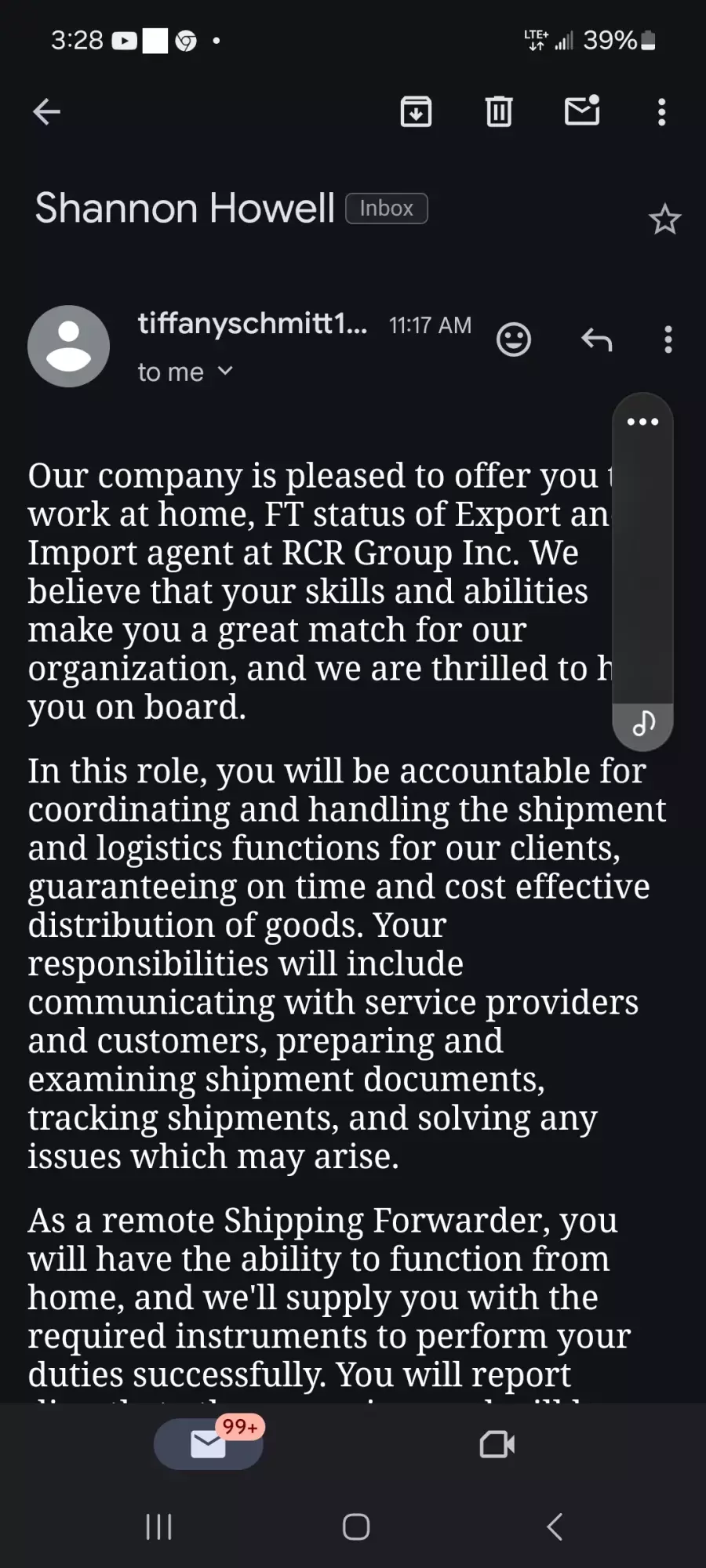Reply to tiffanyschmitt's email
The height and width of the screenshot is (1568, 706).
596,339
